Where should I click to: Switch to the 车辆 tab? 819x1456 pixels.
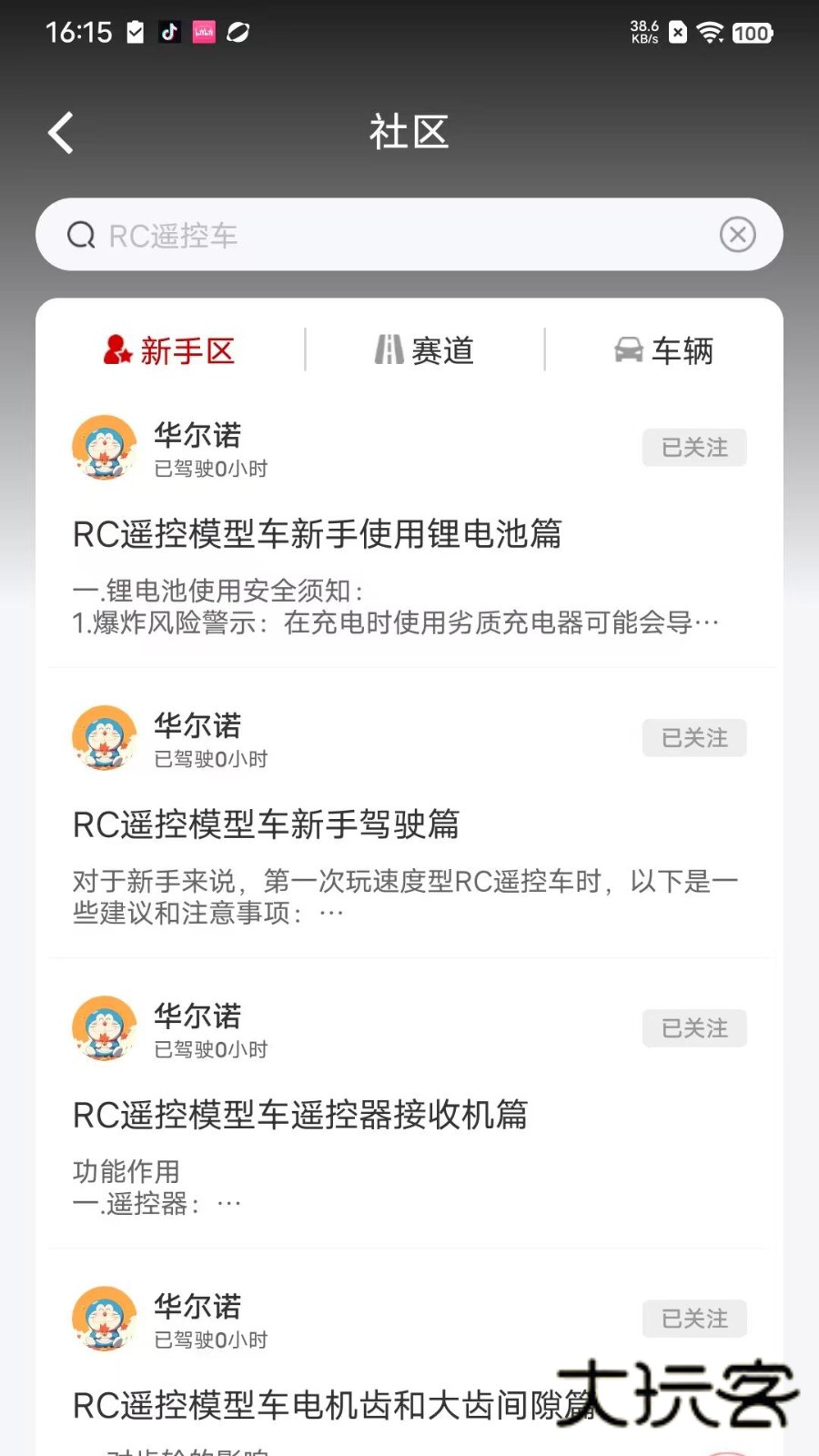pyautogui.click(x=664, y=349)
